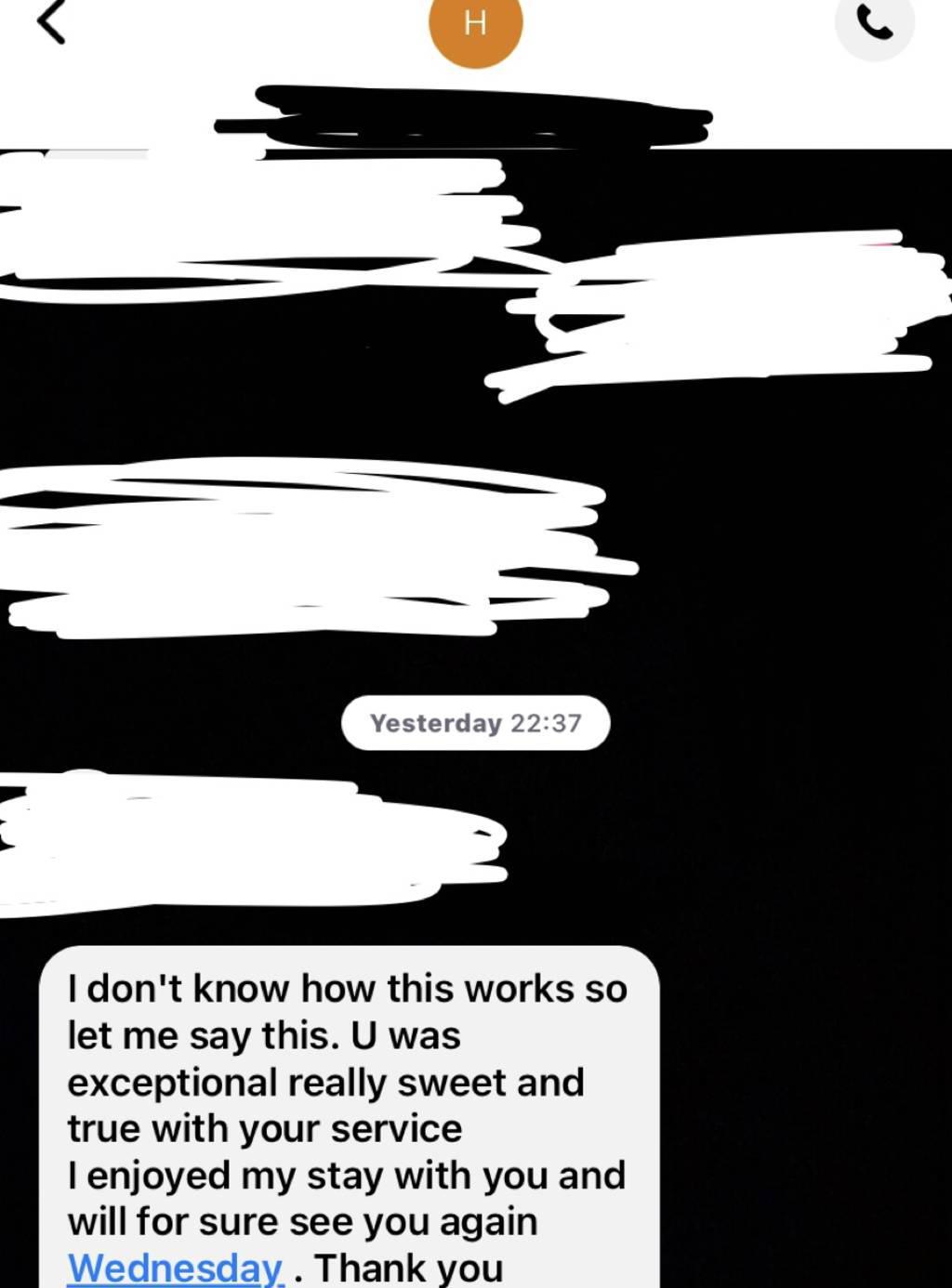Go back to the conversations list
This screenshot has width=952, height=1288.
[51, 21]
